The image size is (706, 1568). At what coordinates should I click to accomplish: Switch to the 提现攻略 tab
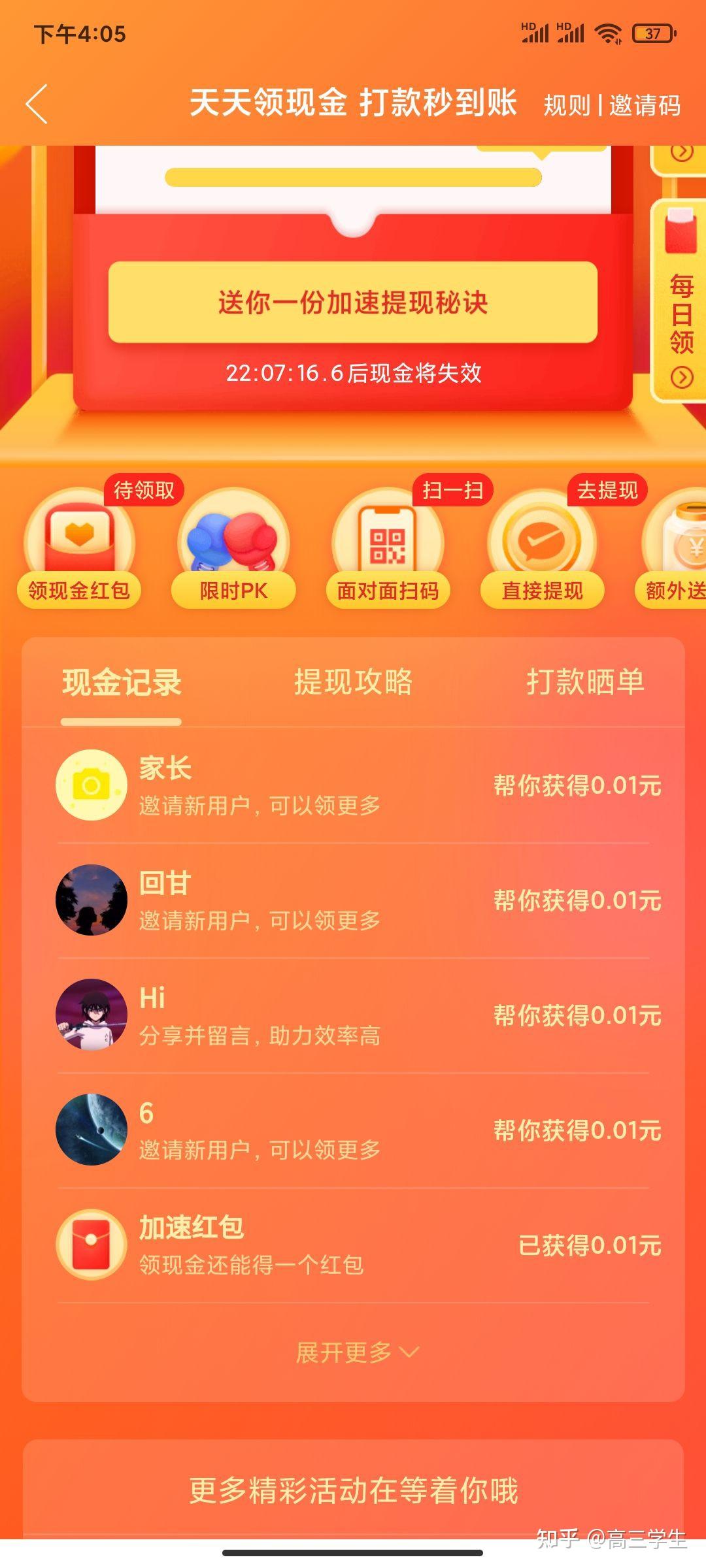[353, 682]
